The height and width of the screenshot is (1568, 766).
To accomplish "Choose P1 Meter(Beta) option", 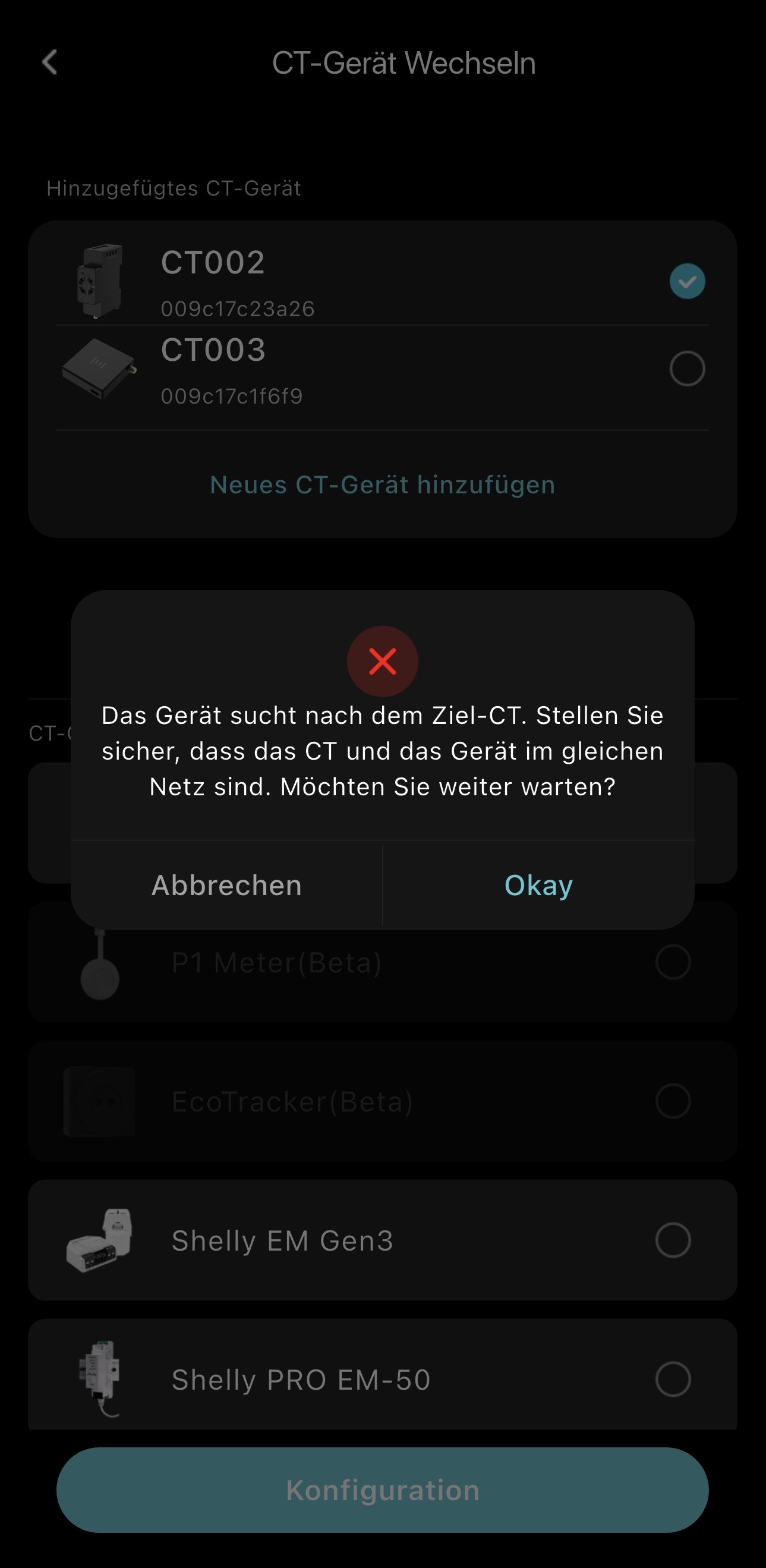I will [x=672, y=962].
